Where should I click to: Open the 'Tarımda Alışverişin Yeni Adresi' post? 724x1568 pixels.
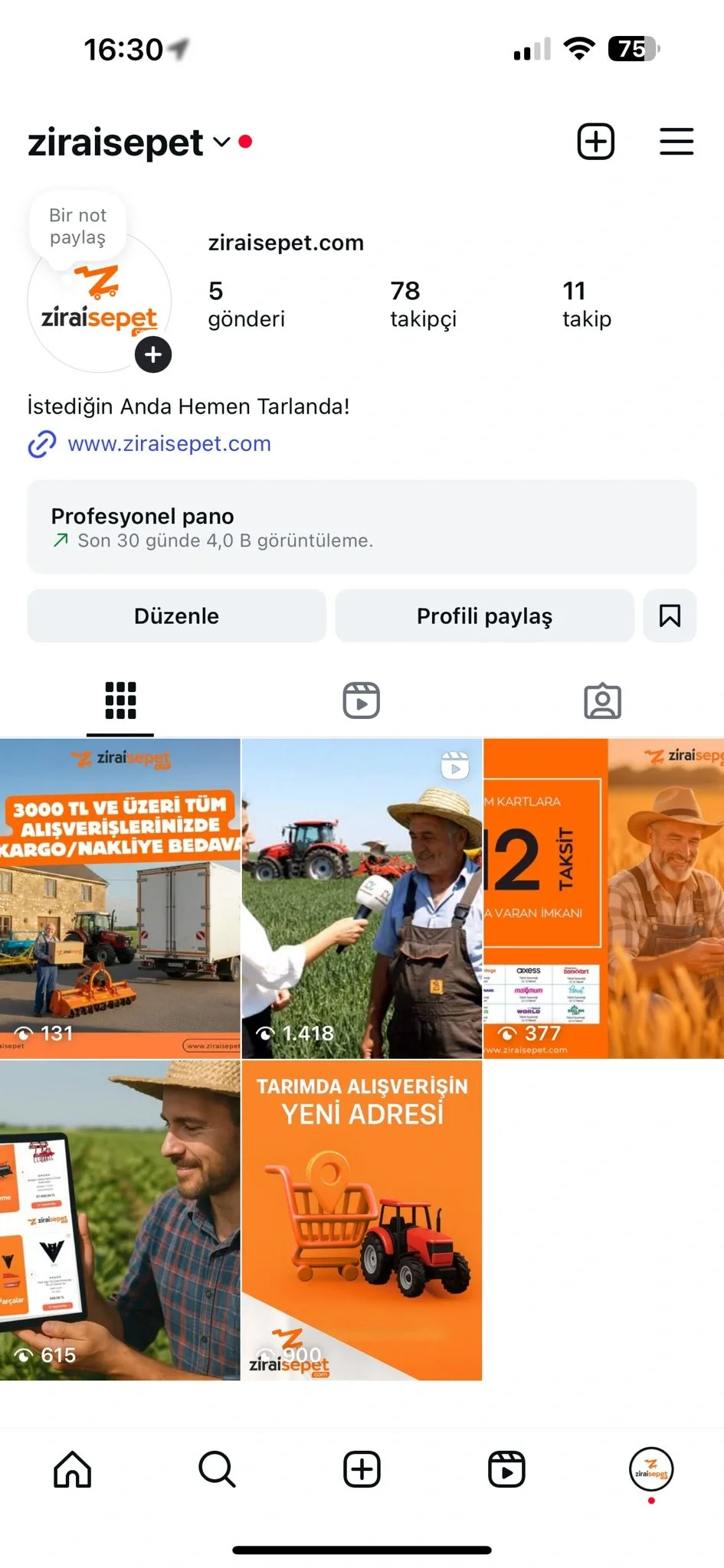(362, 1220)
